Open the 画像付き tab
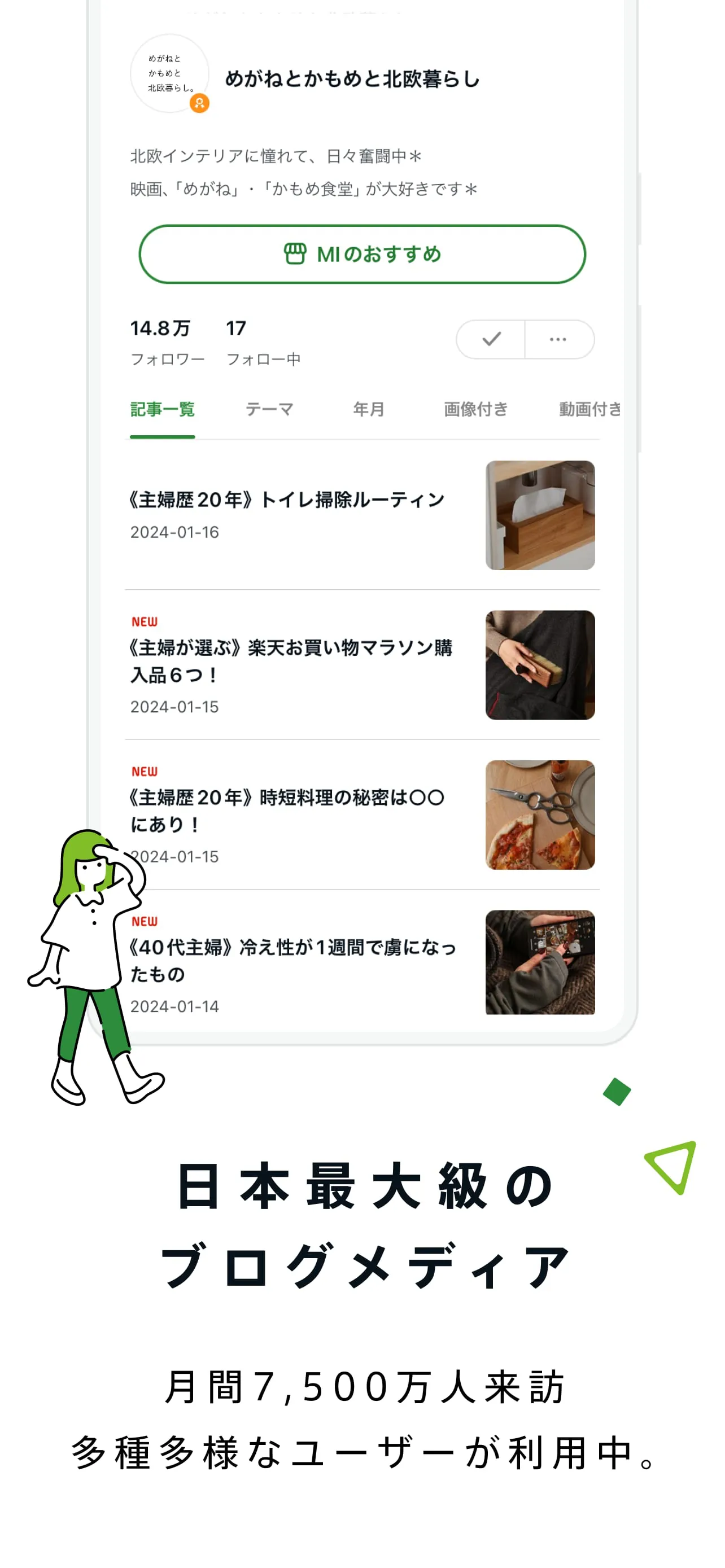Viewport: 725px width, 1568px height. point(476,410)
